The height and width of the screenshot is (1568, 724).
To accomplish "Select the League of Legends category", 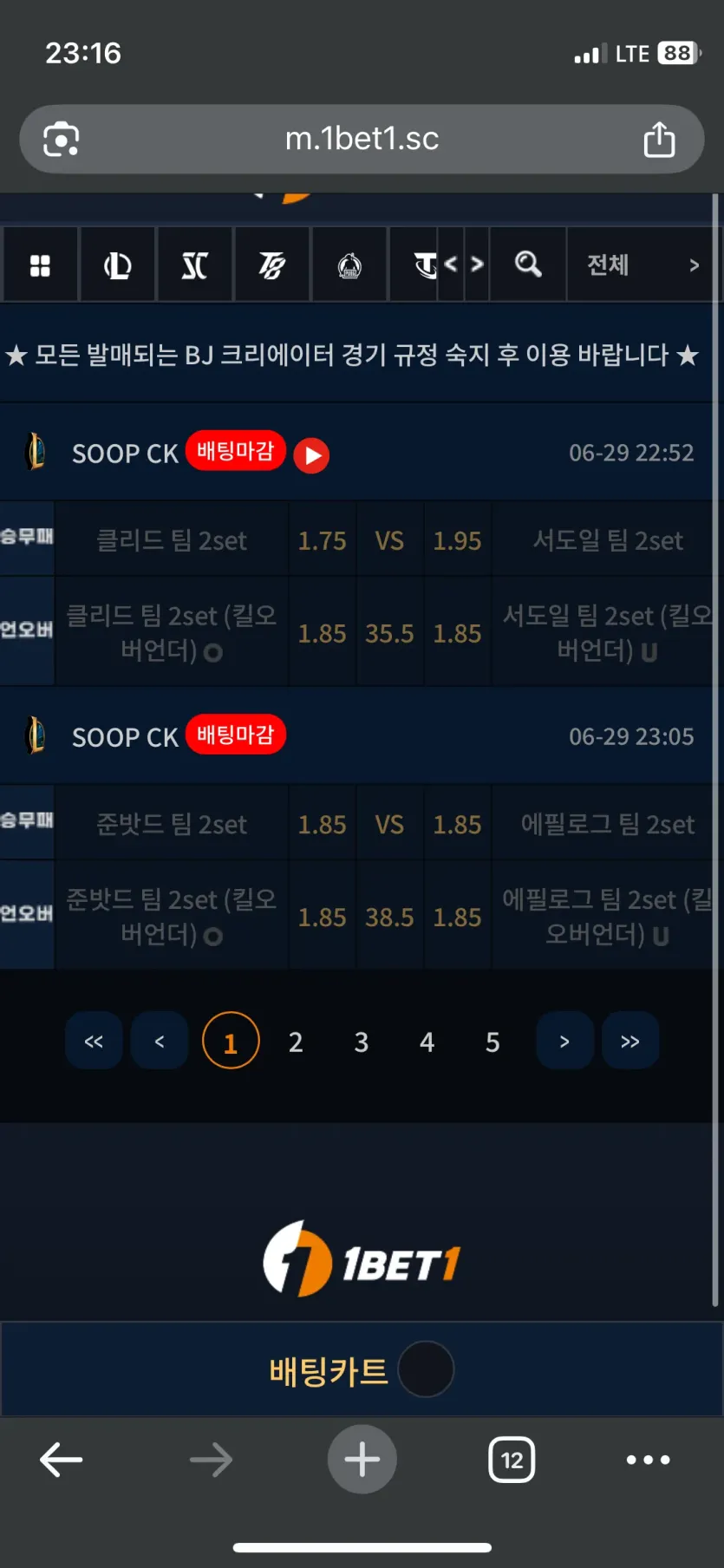I will click(x=117, y=265).
